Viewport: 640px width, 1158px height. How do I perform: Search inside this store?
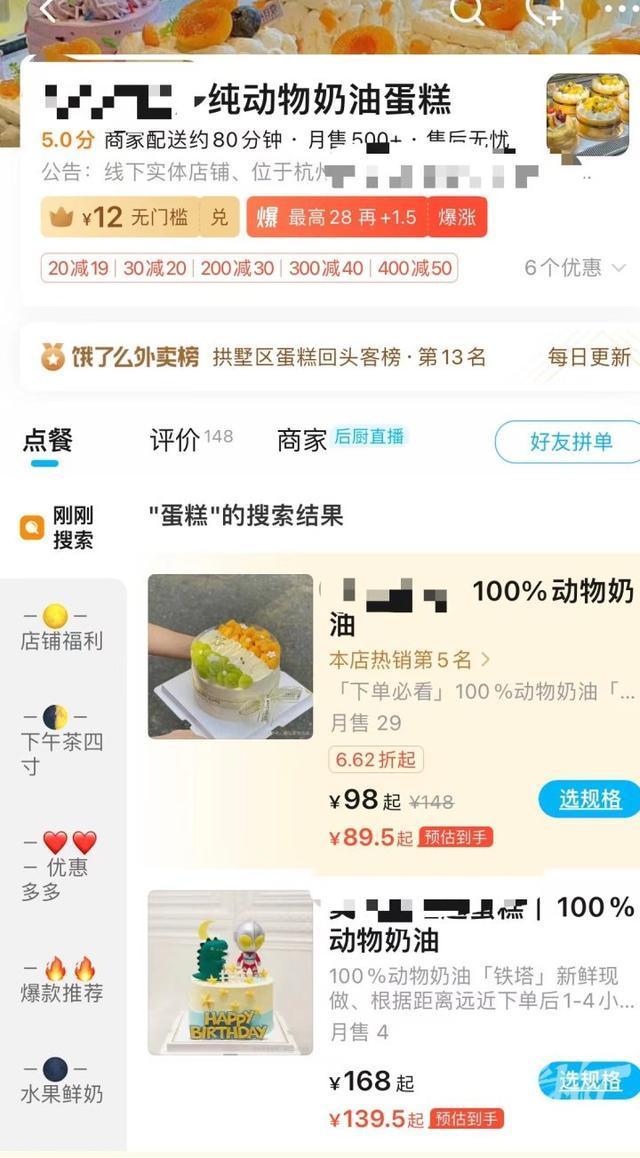tap(466, 10)
